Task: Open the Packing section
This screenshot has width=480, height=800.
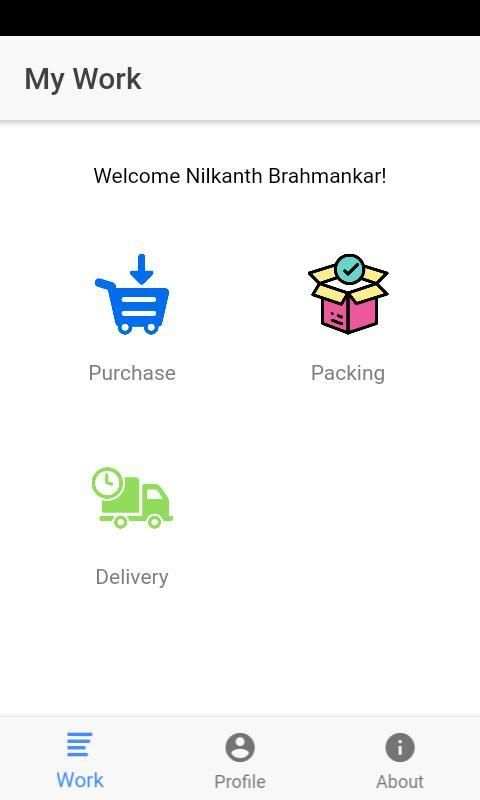Action: pyautogui.click(x=348, y=316)
